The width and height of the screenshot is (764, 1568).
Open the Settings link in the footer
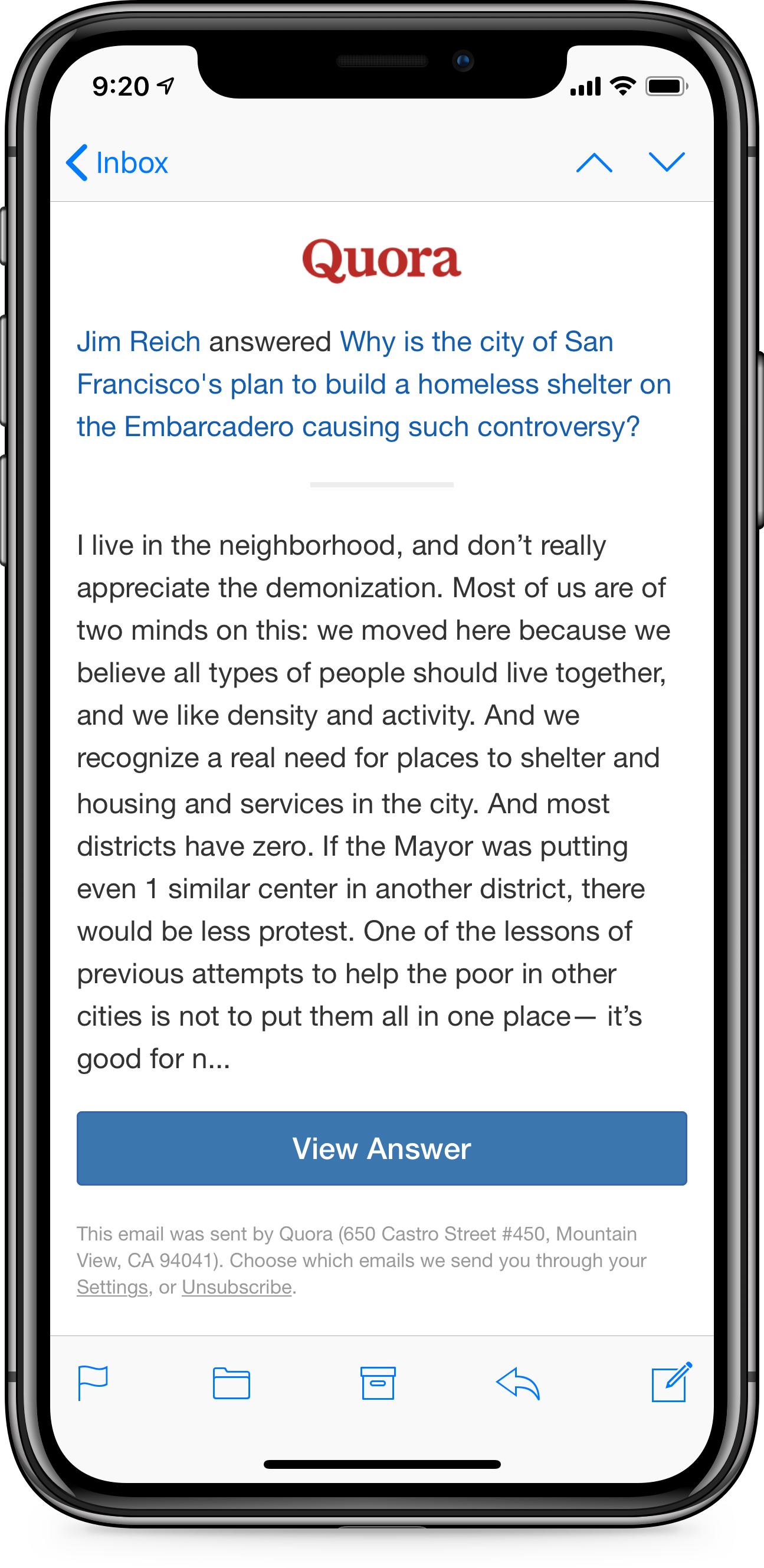(113, 1287)
